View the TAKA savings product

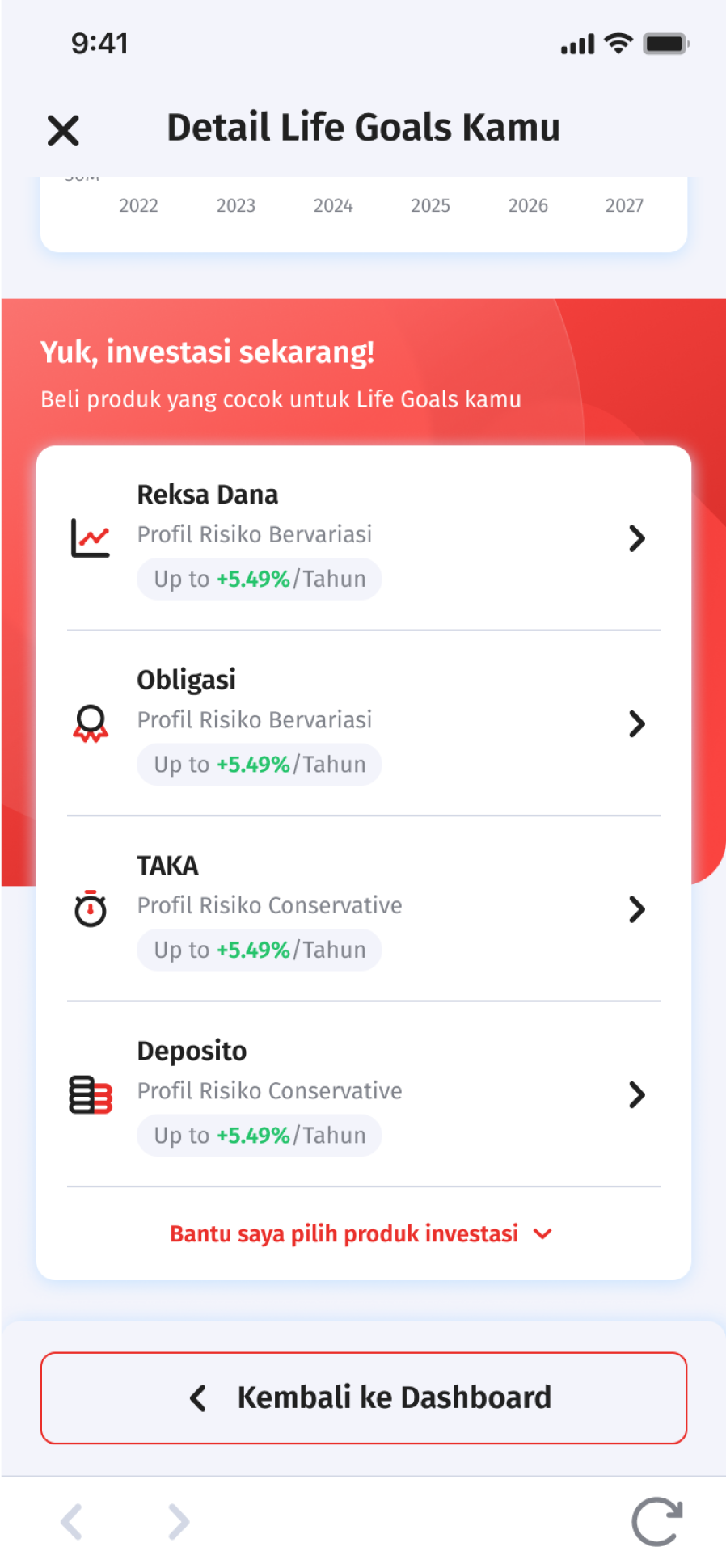363,908
